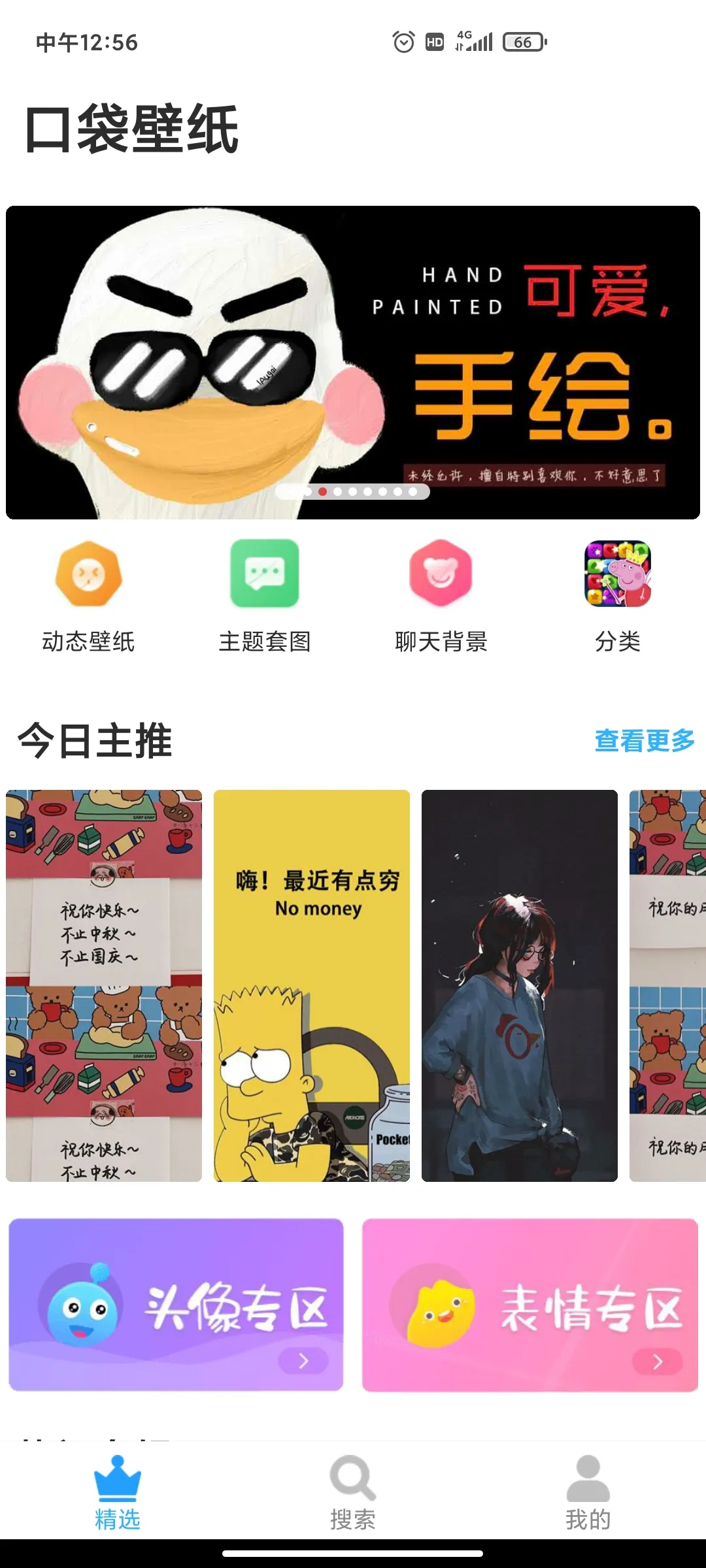706x1568 pixels.
Task: Open 聊天背景 chat backgrounds
Action: pyautogui.click(x=441, y=596)
